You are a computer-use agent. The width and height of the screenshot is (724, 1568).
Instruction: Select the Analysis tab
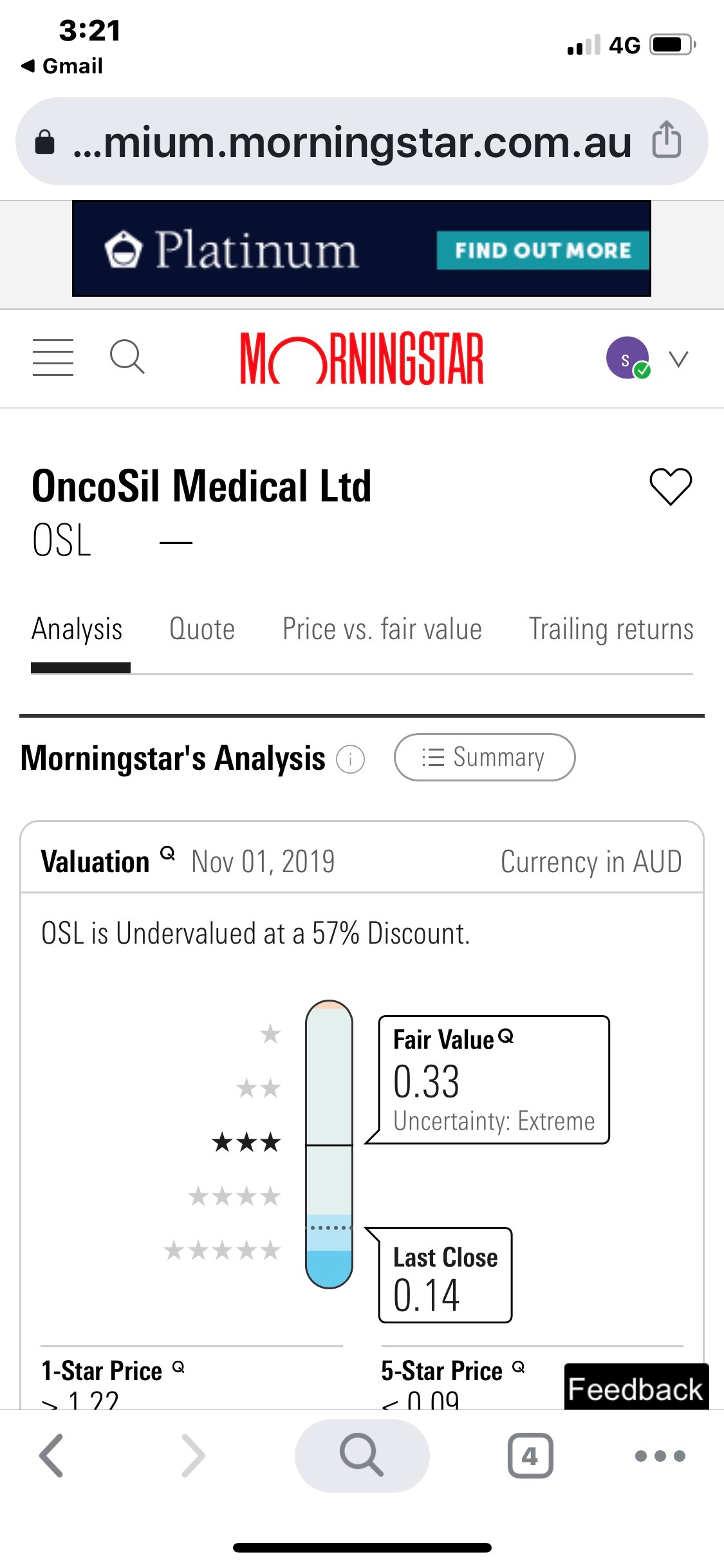(77, 629)
